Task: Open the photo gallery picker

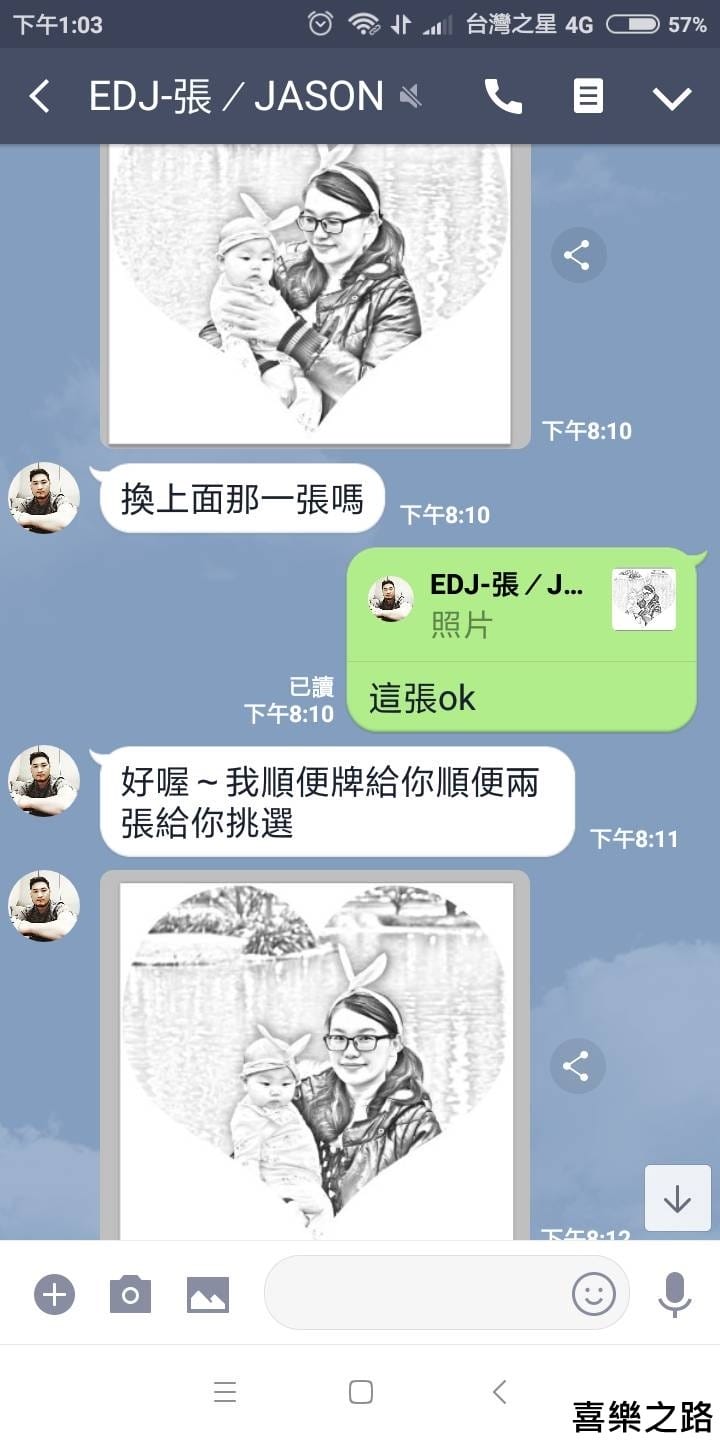Action: tap(208, 1294)
